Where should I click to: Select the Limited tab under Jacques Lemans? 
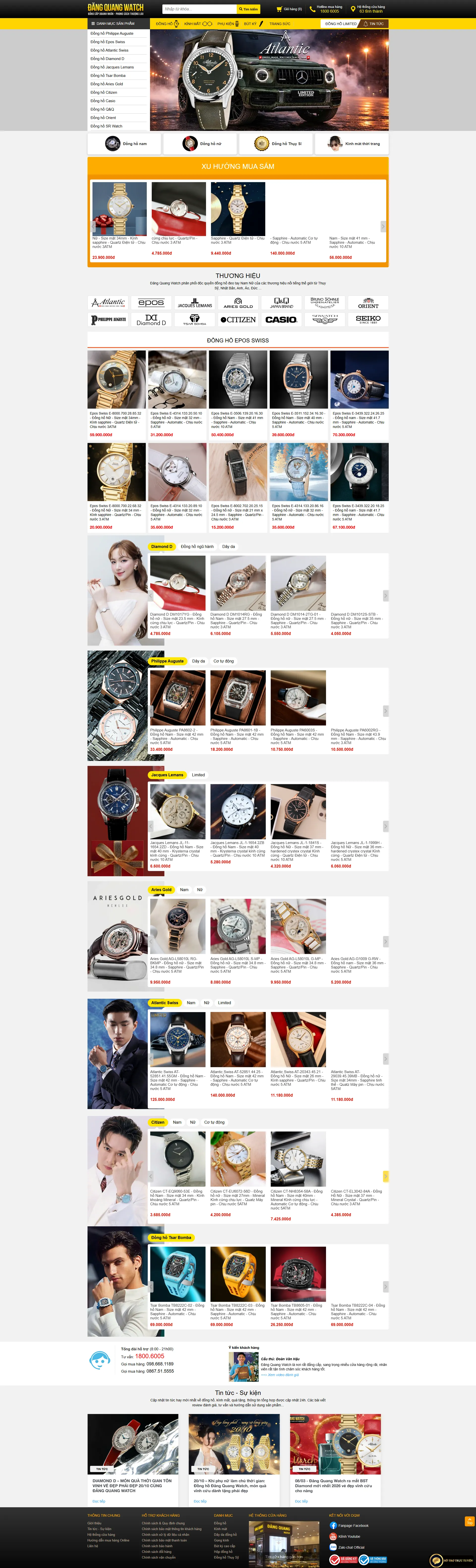pos(198,775)
